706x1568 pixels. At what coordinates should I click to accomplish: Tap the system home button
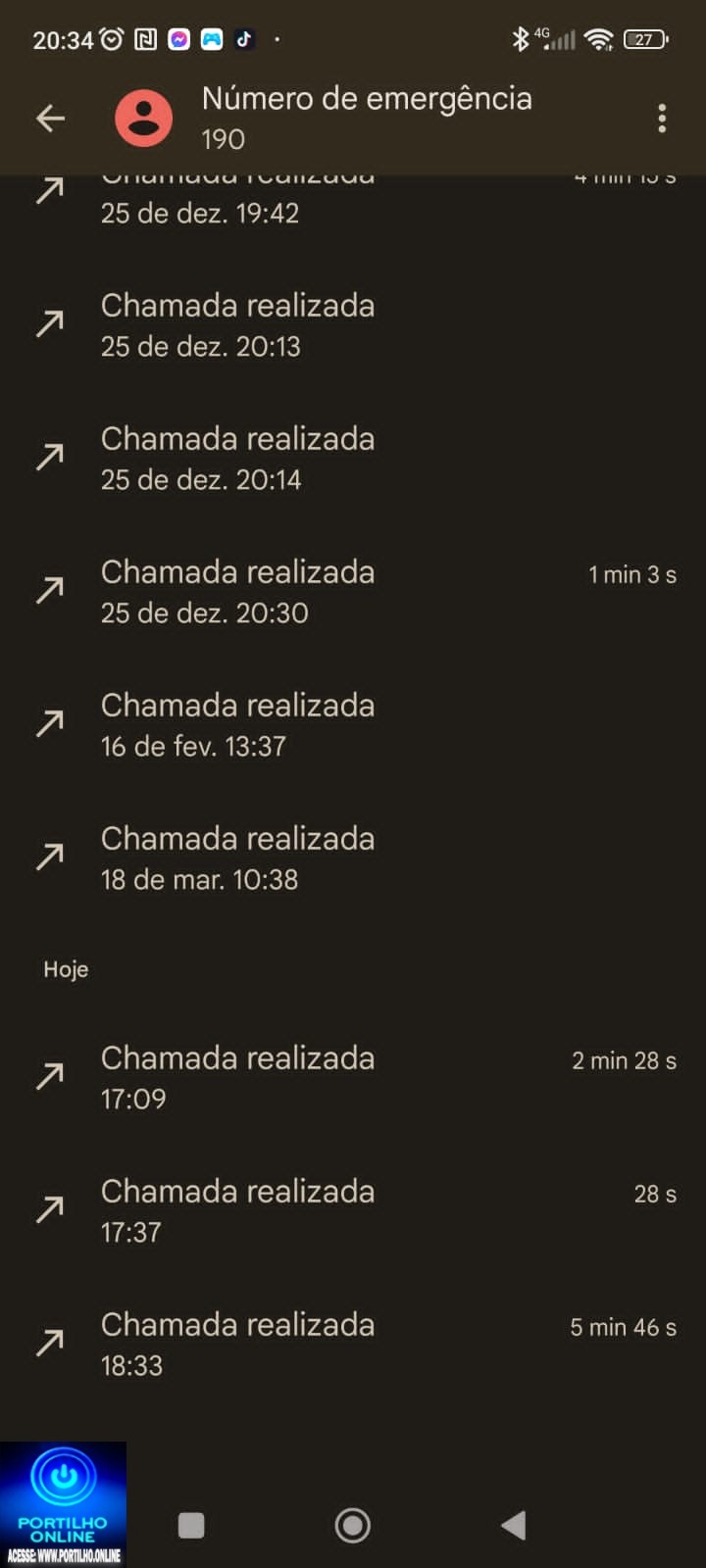tap(353, 1525)
